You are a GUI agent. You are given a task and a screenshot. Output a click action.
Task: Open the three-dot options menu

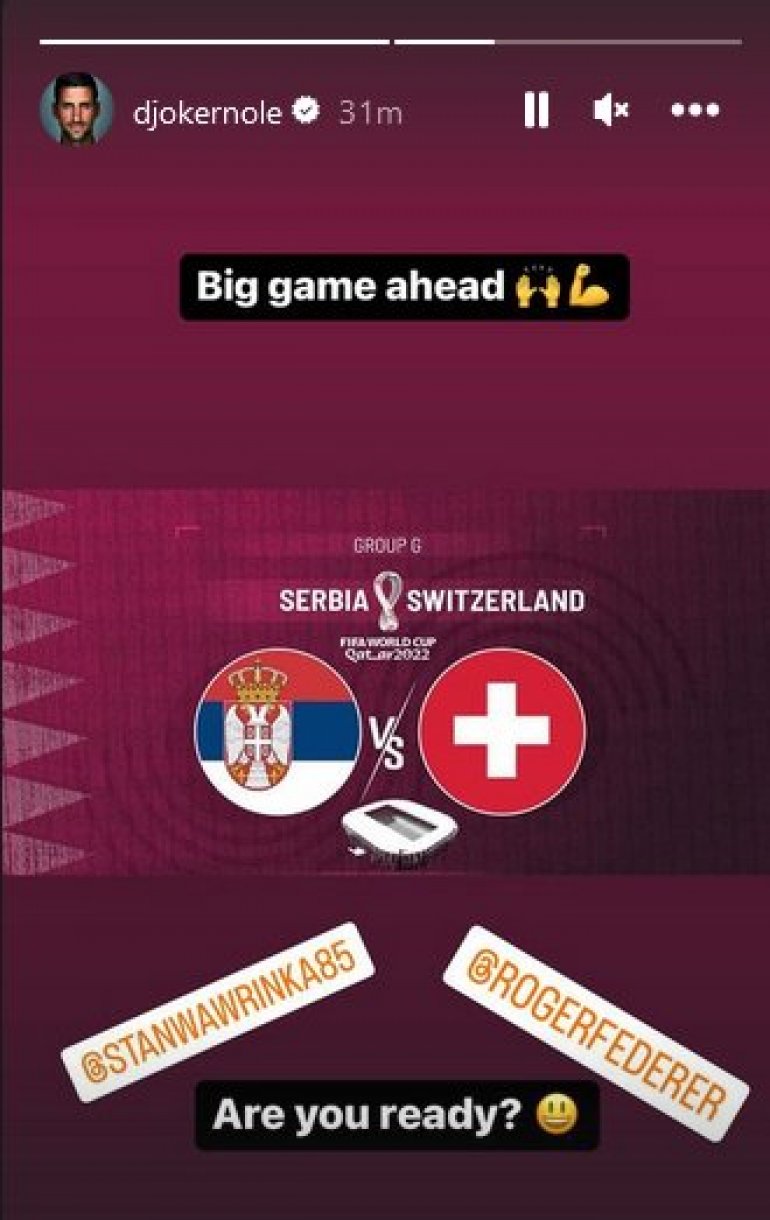pos(695,111)
